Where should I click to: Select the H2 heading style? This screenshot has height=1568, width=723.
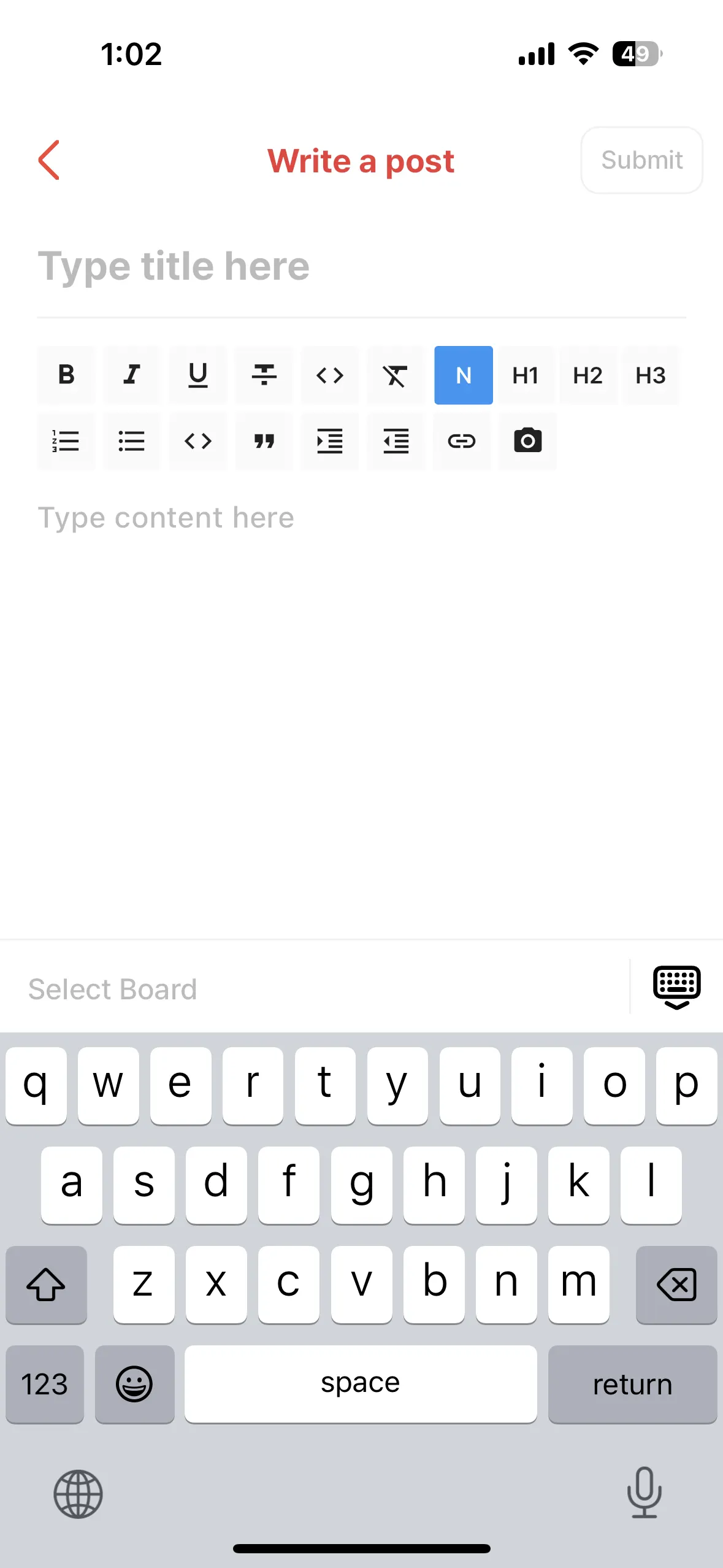588,375
